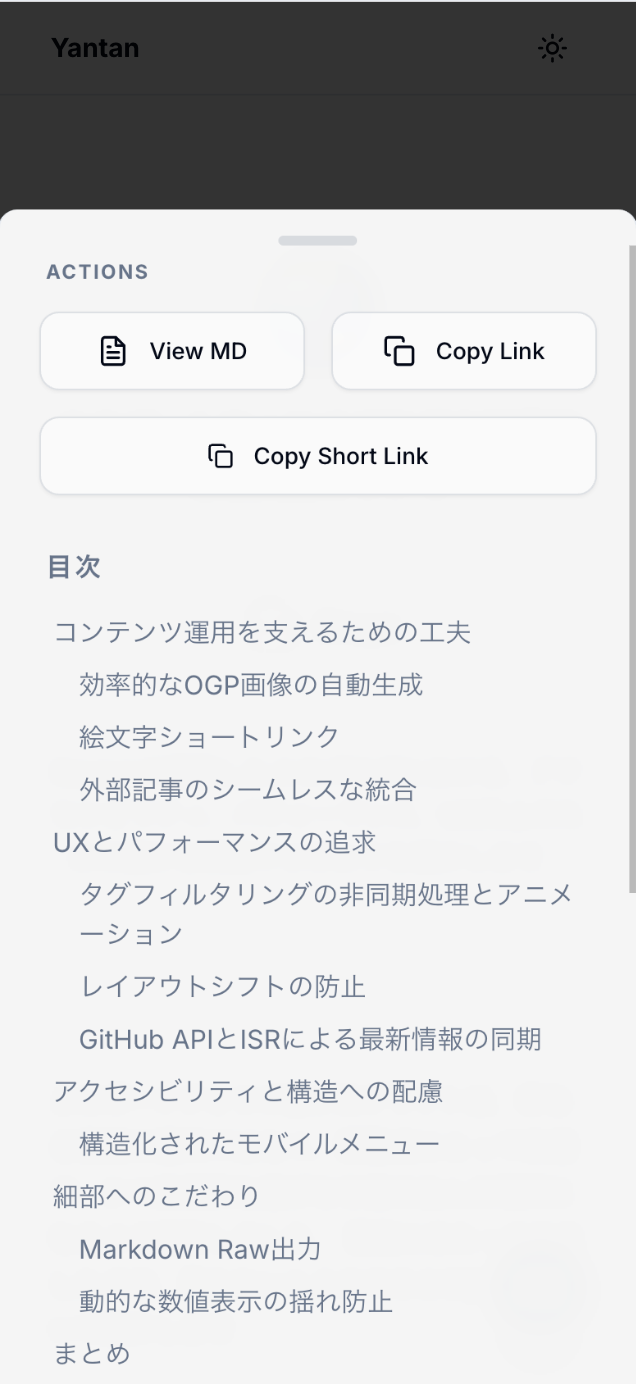Go to 効率的なOGP画像の自動生成 section
Image resolution: width=636 pixels, height=1384 pixels.
(x=251, y=685)
